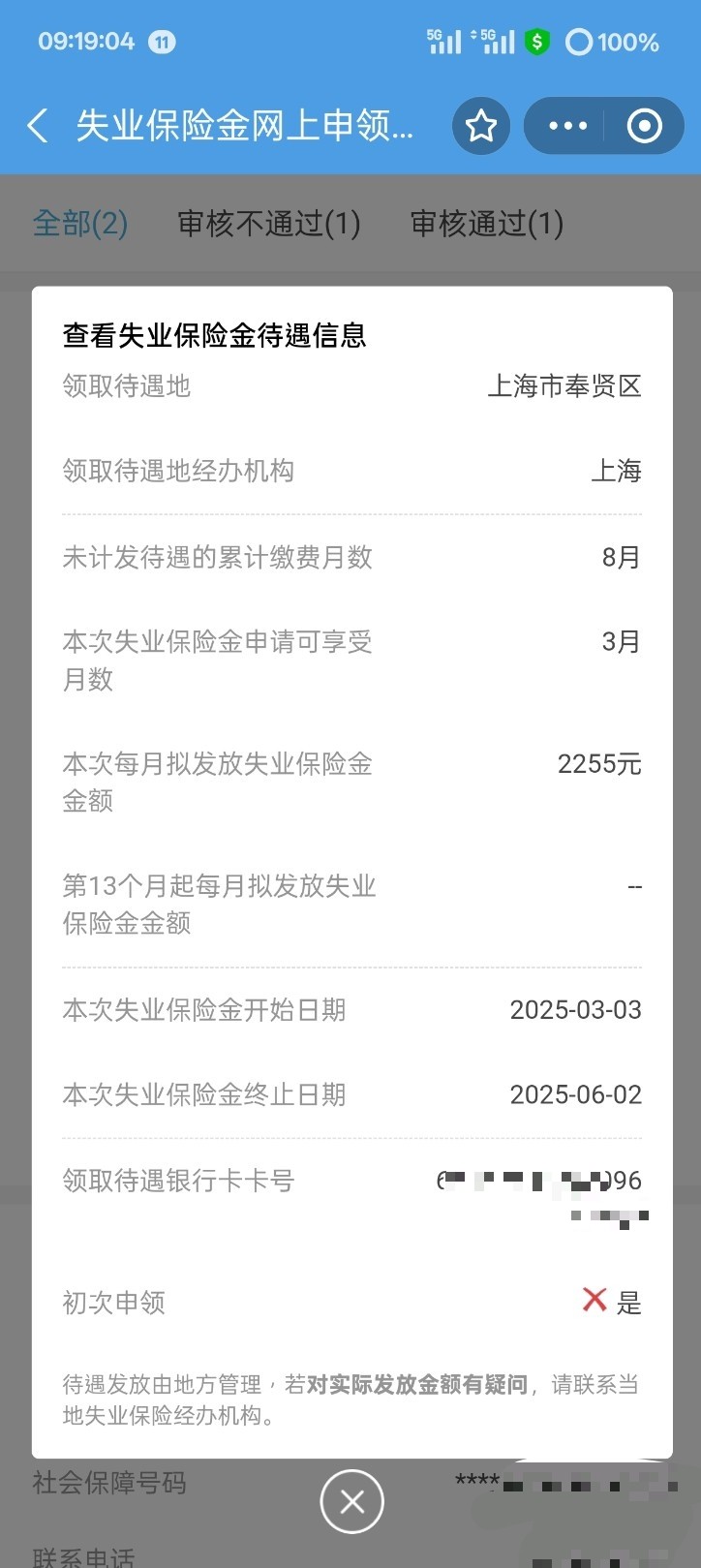Go back using the header arrow

[38, 126]
